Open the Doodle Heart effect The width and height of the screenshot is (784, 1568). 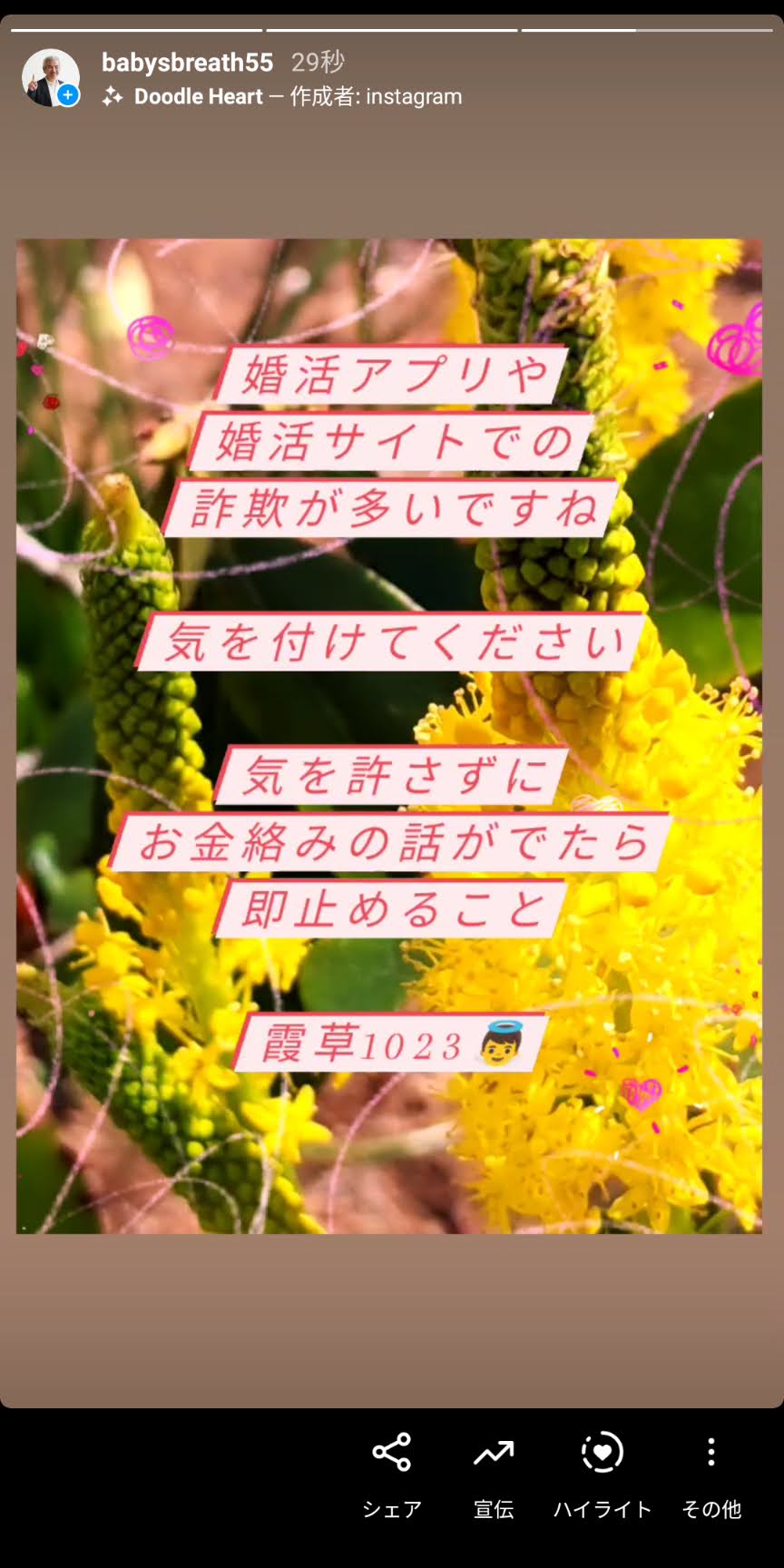[x=198, y=96]
